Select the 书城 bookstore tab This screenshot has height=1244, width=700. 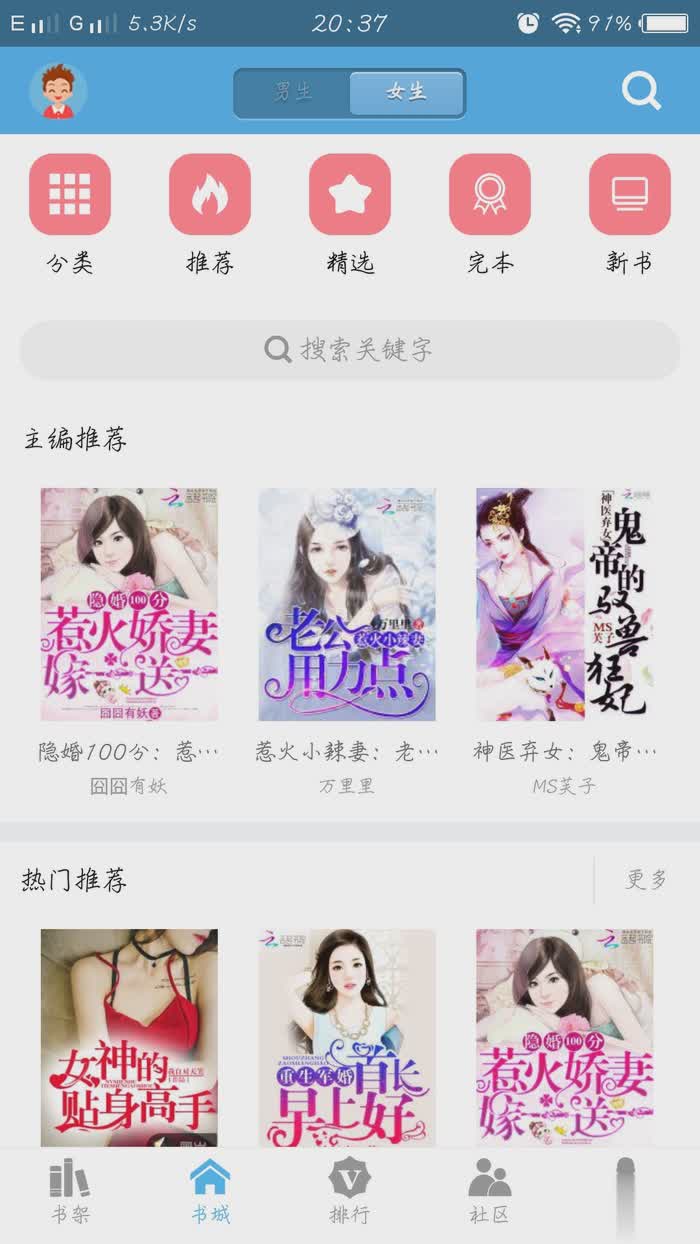point(210,1192)
